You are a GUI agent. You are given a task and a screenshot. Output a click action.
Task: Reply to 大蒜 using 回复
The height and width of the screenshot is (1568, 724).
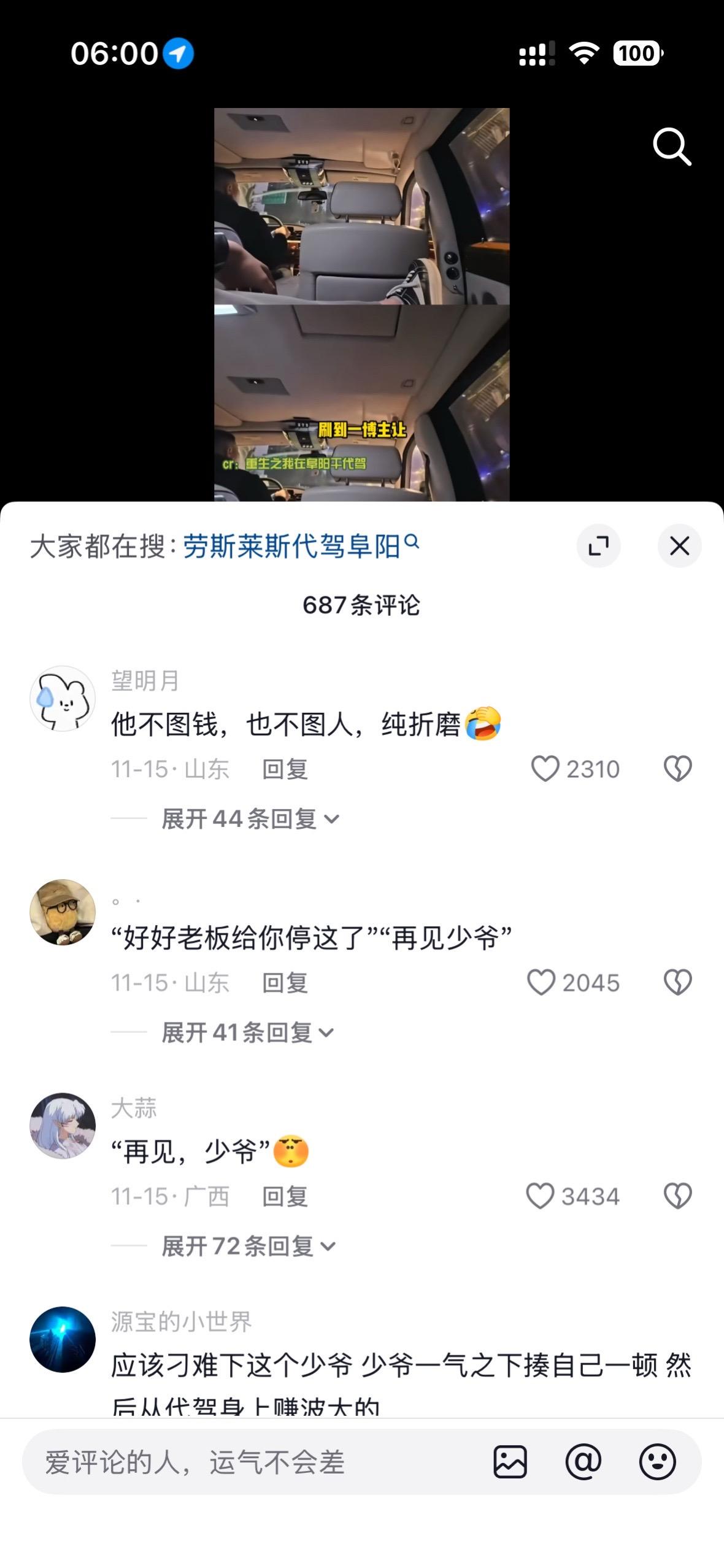point(285,1195)
